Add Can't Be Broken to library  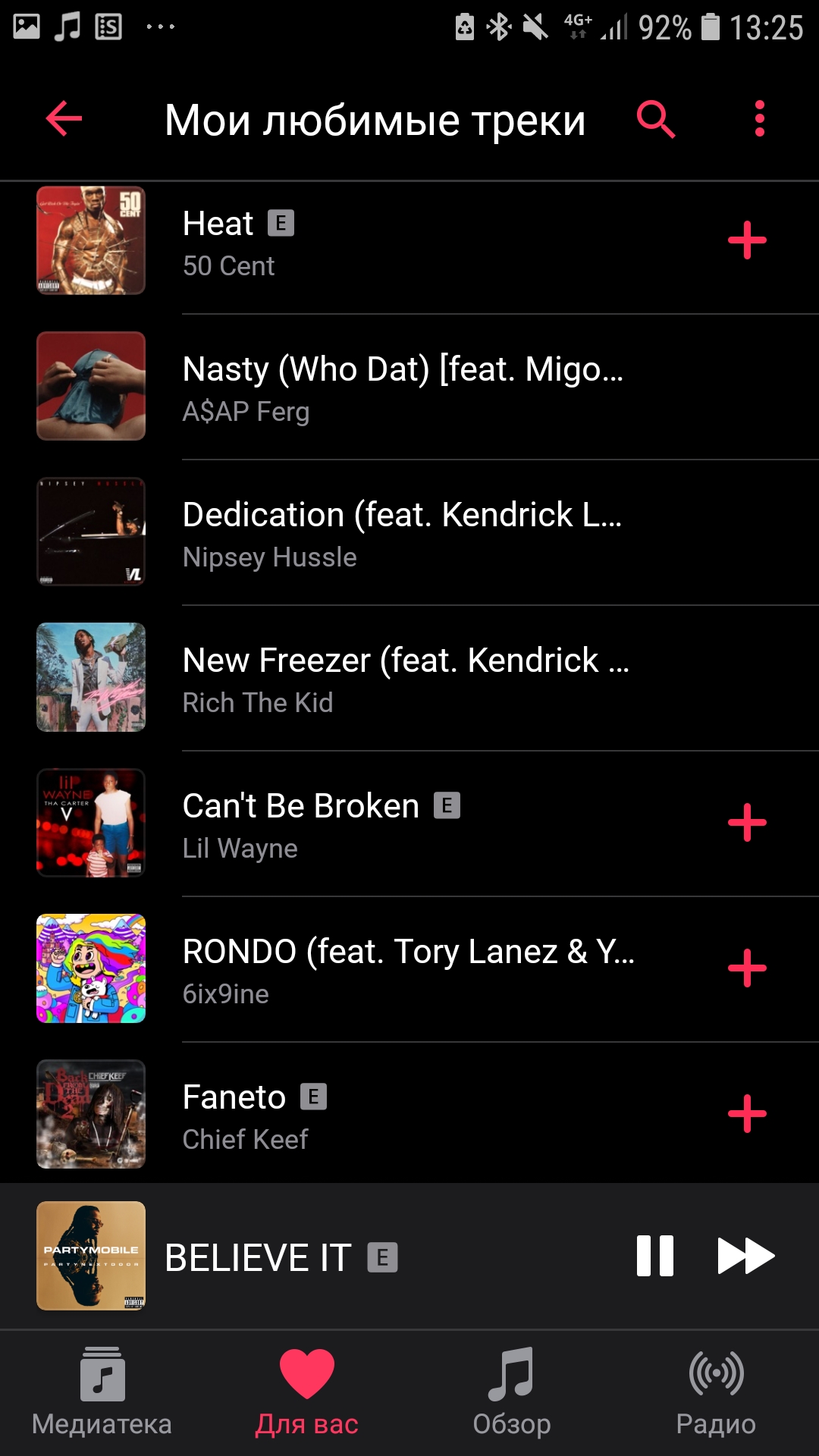pyautogui.click(x=747, y=823)
